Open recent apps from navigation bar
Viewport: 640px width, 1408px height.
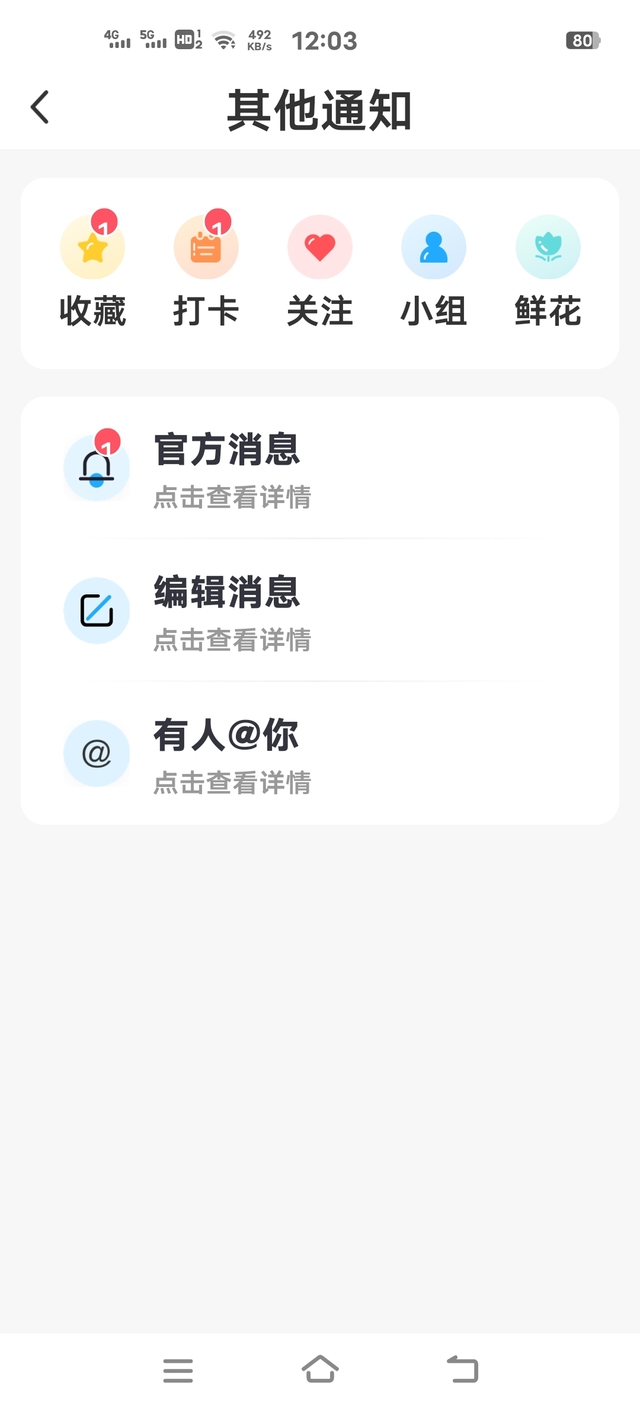(178, 1370)
